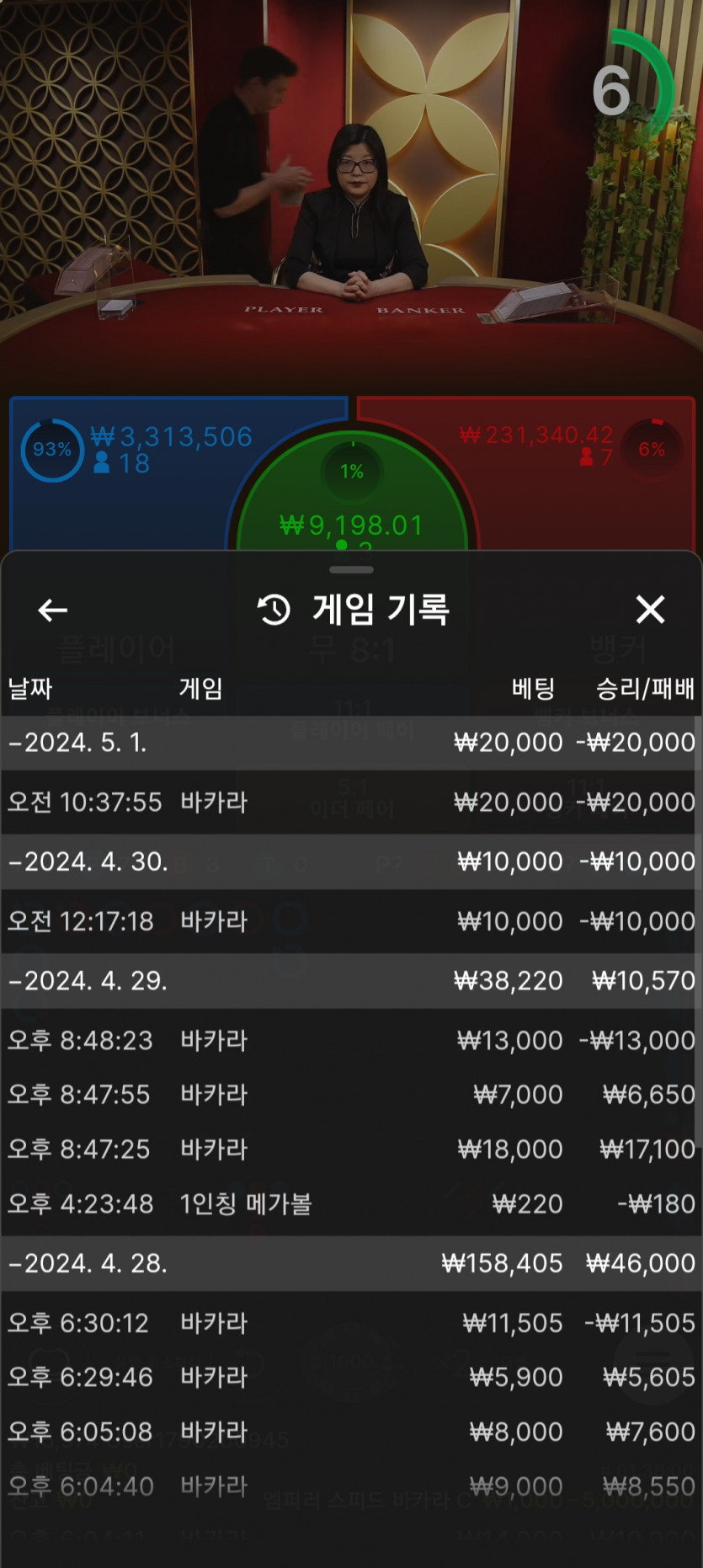Open the 오전 10:37:55 바카라 record
The width and height of the screenshot is (703, 1568).
coord(351,802)
